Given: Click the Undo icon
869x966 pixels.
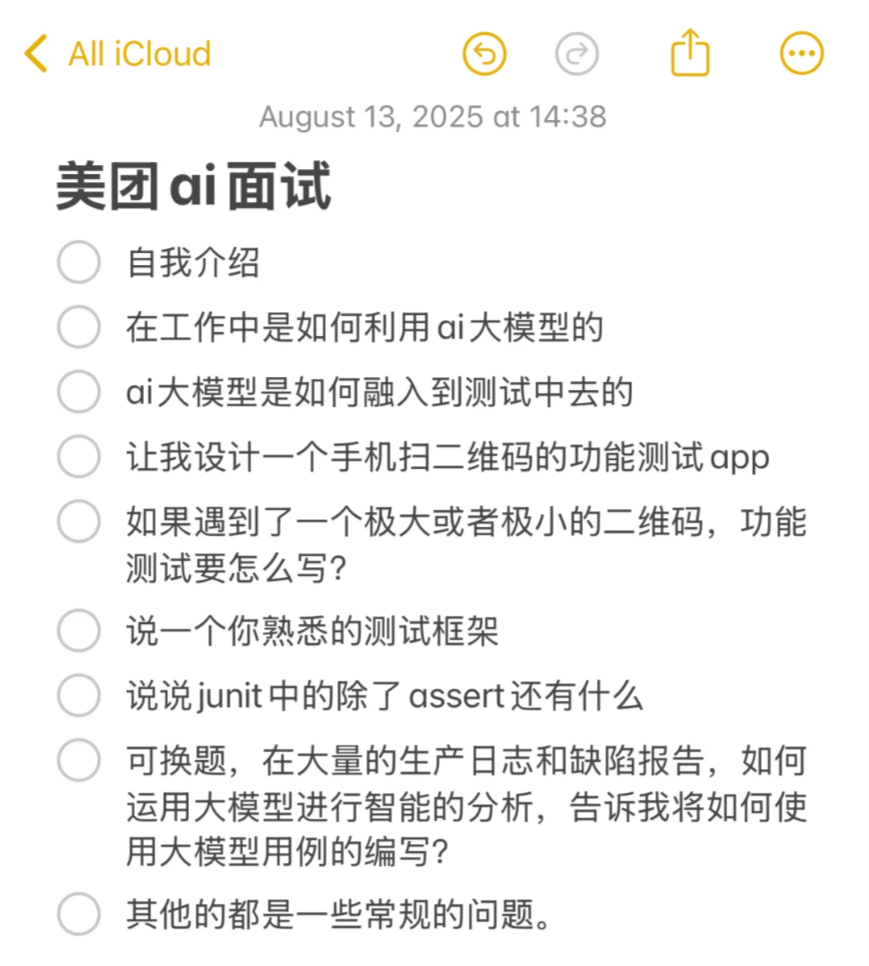Looking at the screenshot, I should (484, 54).
